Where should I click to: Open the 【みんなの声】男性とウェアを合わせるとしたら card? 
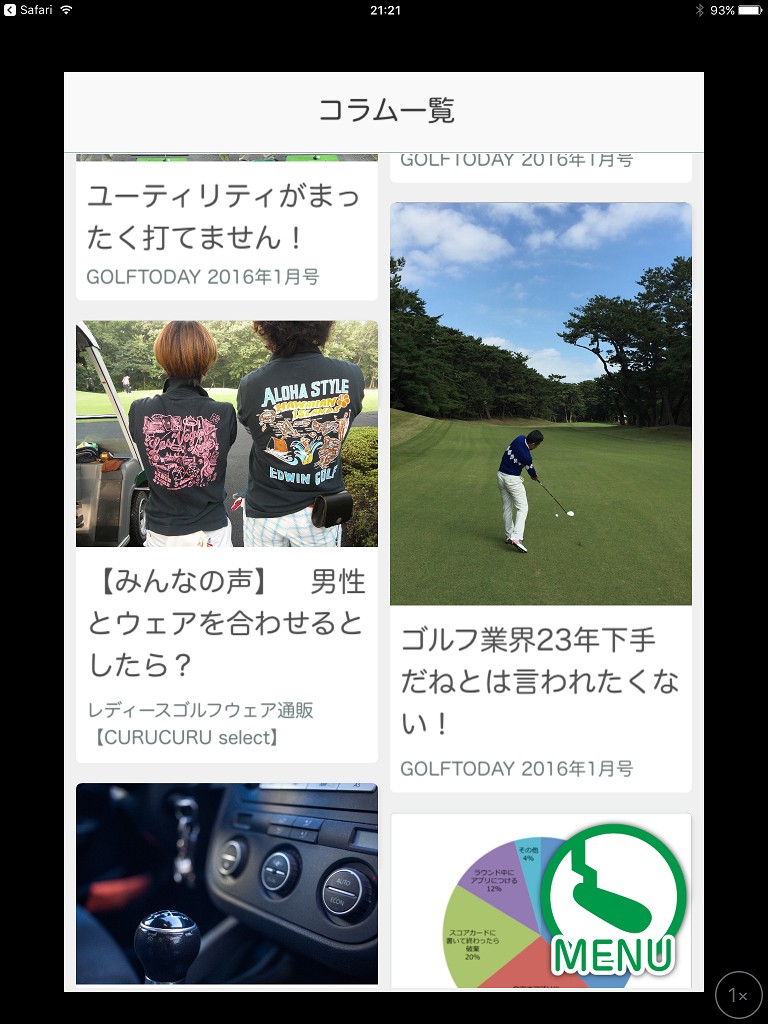[227, 541]
